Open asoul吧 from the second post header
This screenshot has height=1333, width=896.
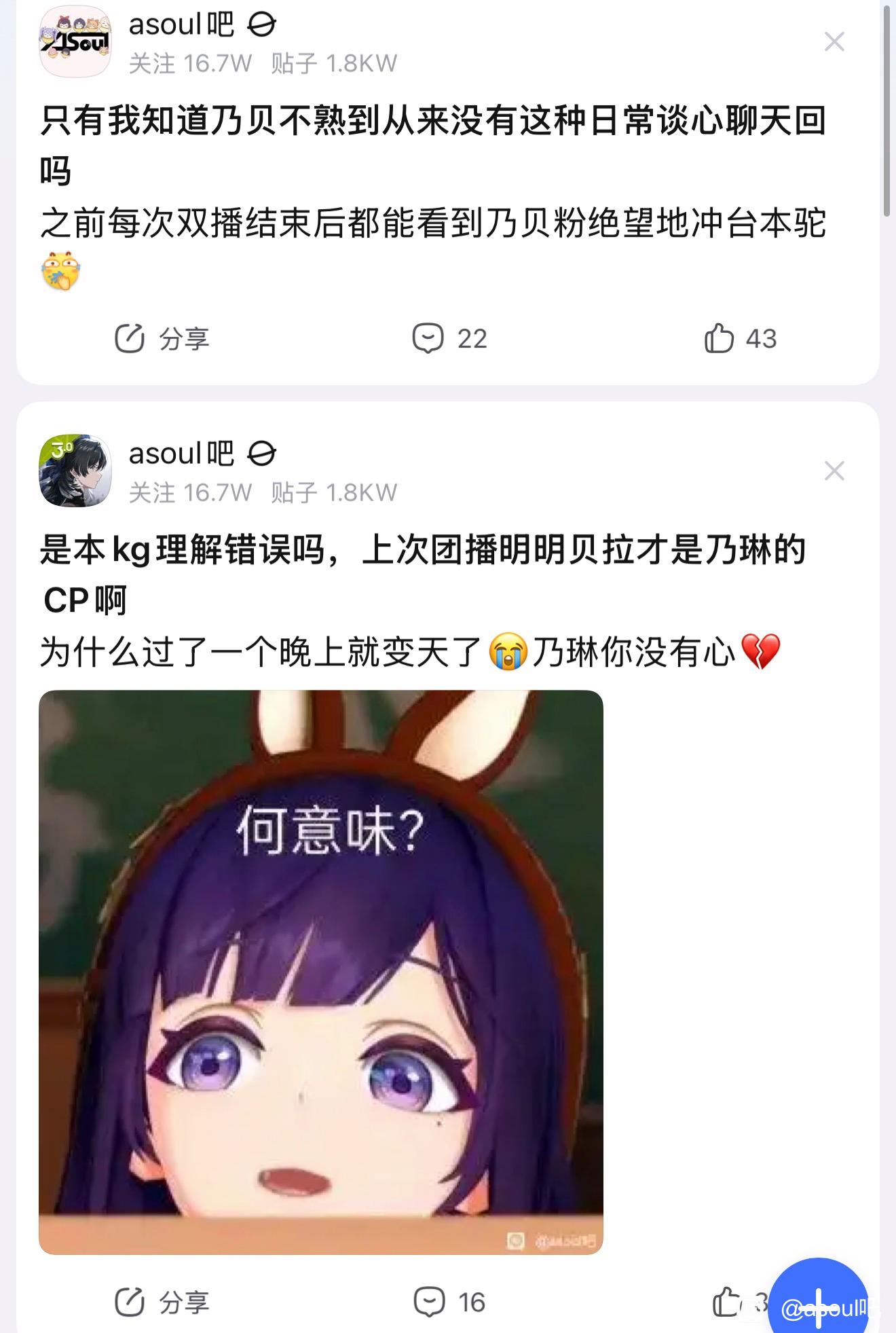click(182, 454)
